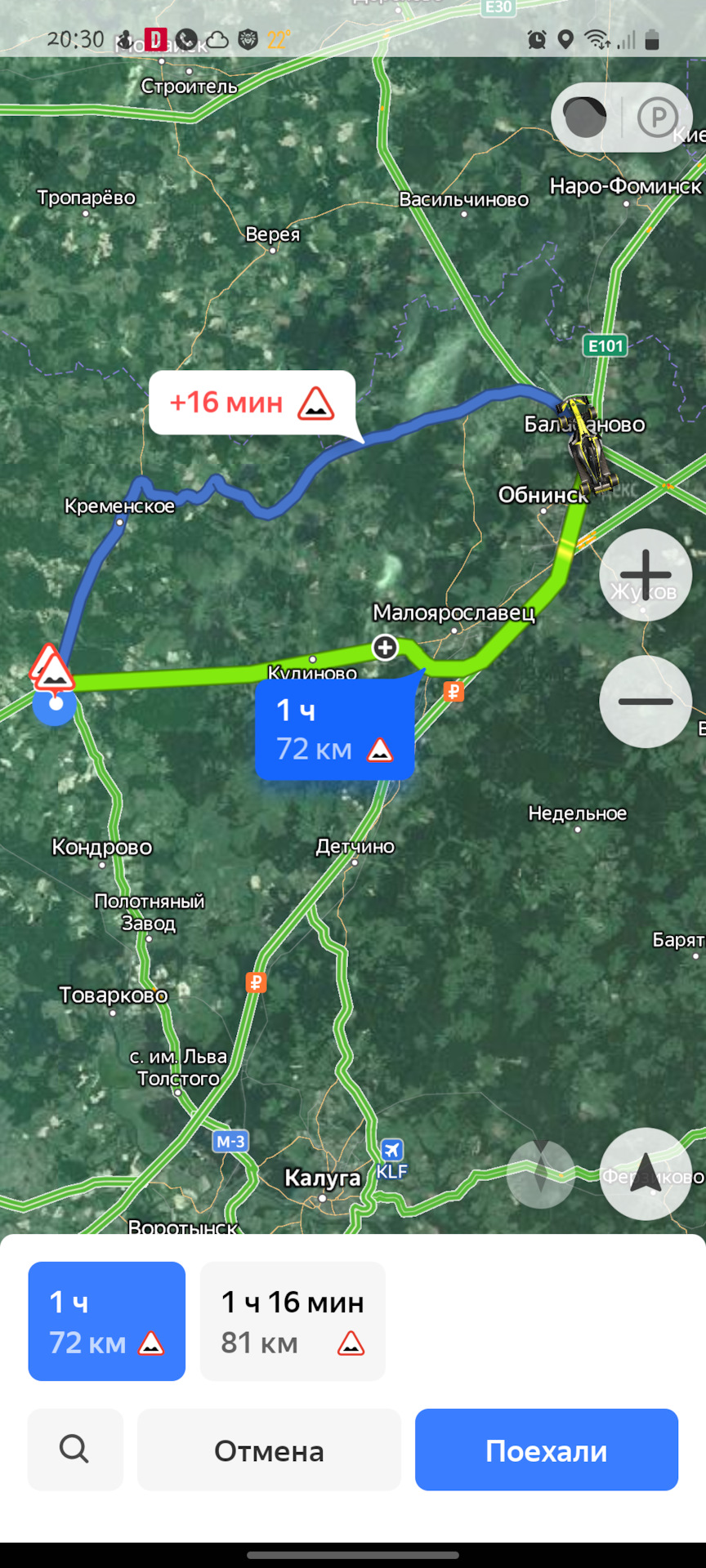The height and width of the screenshot is (1568, 706).
Task: Zoom in the map
Action: (x=646, y=575)
